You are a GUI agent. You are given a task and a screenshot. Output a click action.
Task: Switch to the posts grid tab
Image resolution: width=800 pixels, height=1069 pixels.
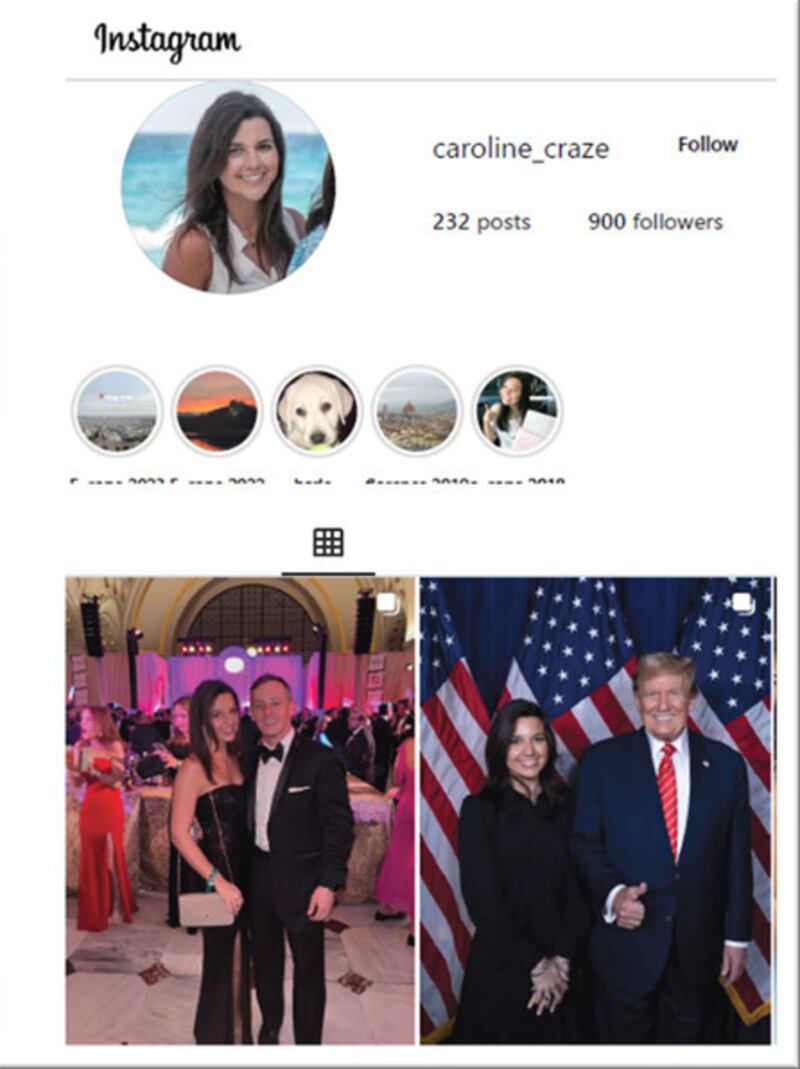coord(328,543)
